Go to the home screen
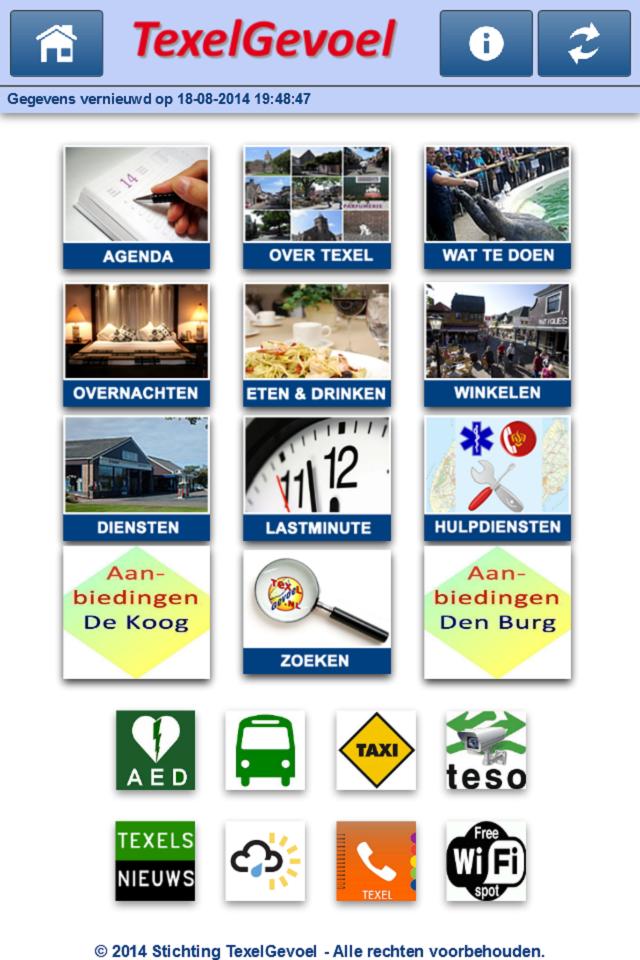640x960 pixels. (56, 43)
